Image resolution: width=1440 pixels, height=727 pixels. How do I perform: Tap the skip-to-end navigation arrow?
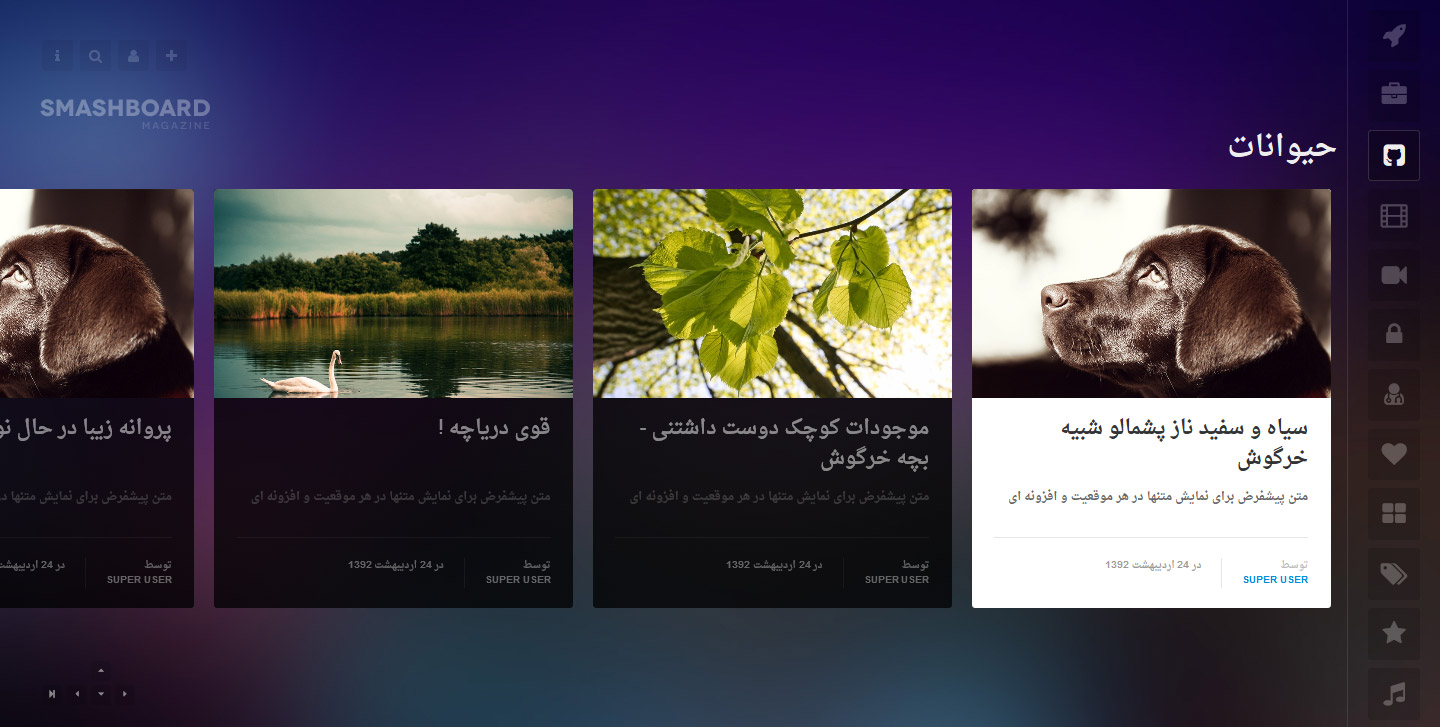[x=52, y=693]
